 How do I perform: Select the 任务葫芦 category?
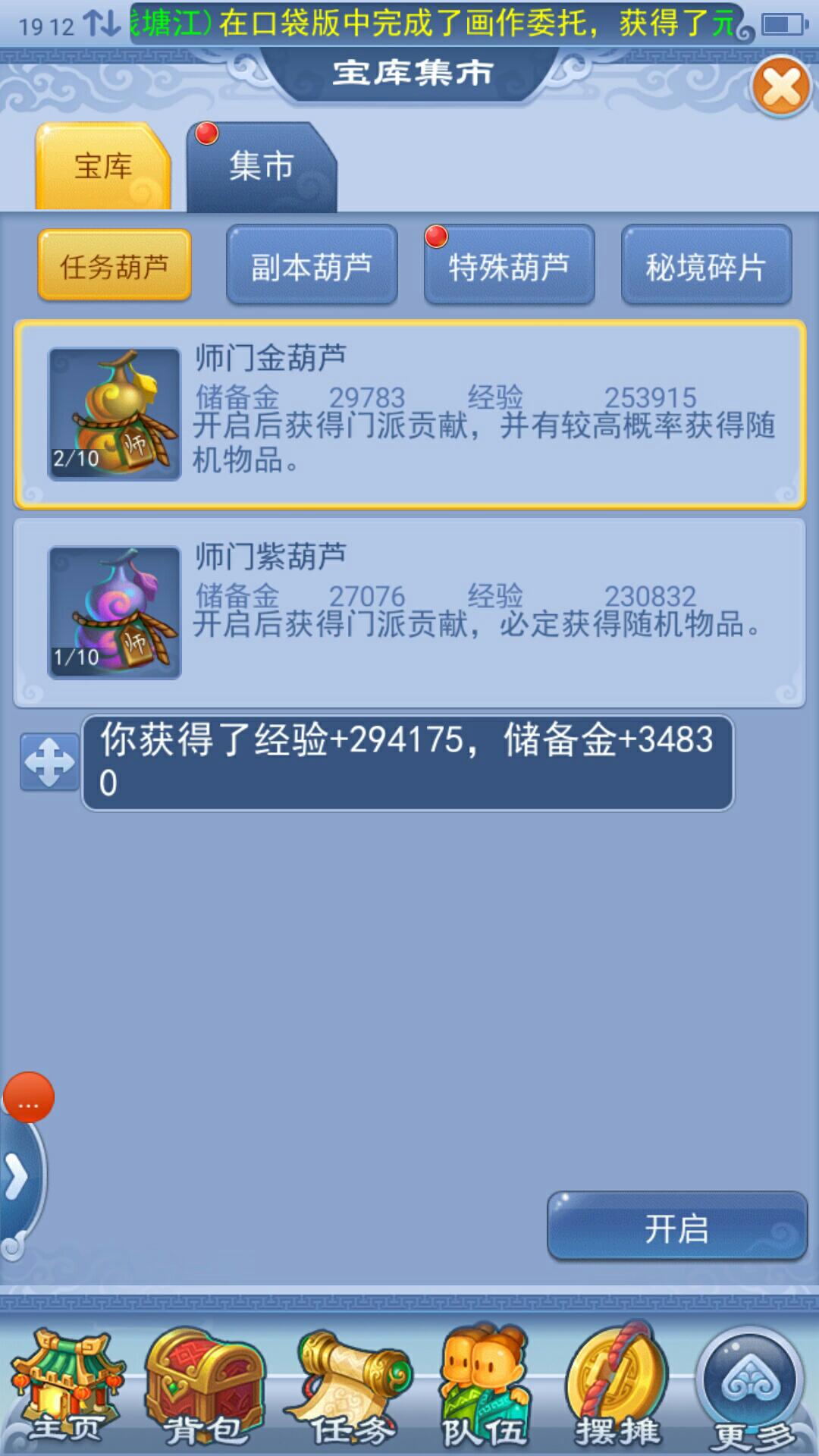click(115, 266)
